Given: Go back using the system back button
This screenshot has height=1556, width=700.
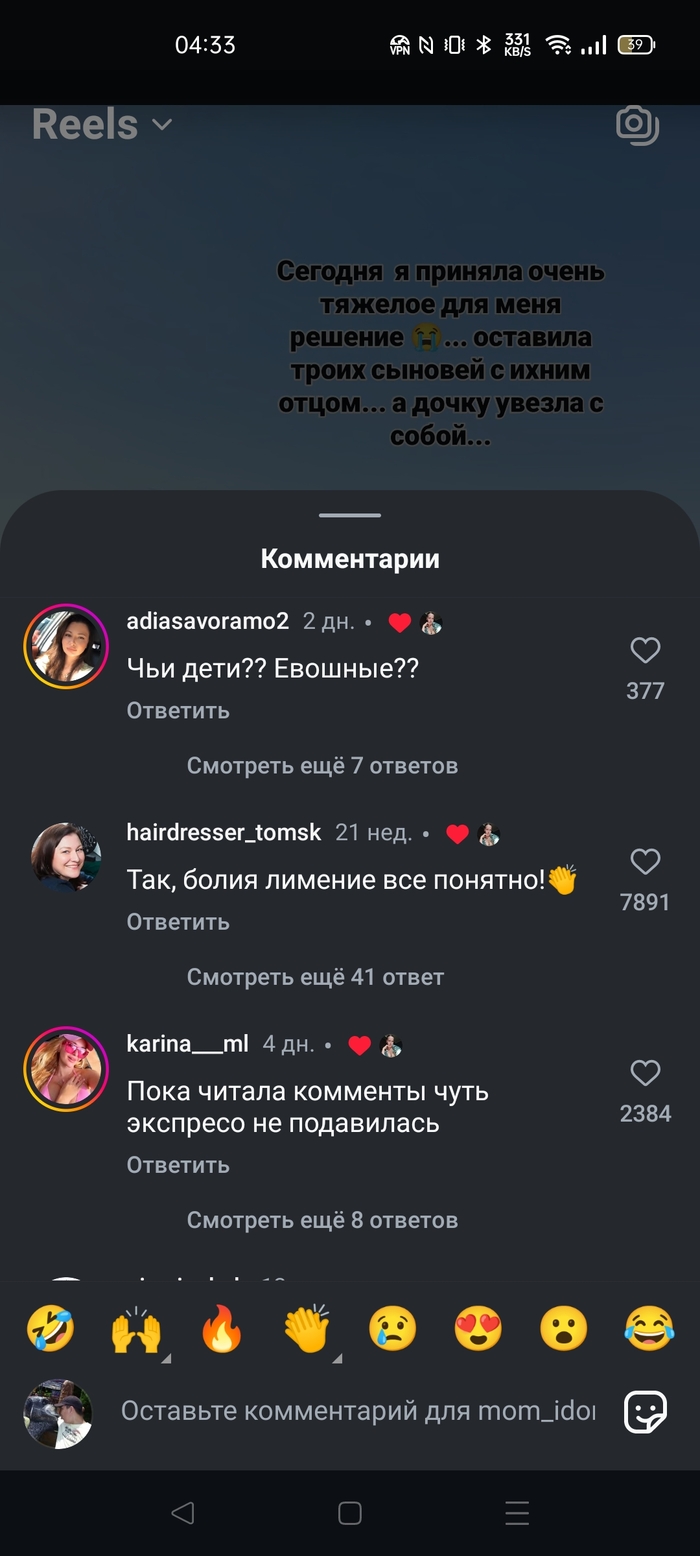Looking at the screenshot, I should tap(182, 1513).
